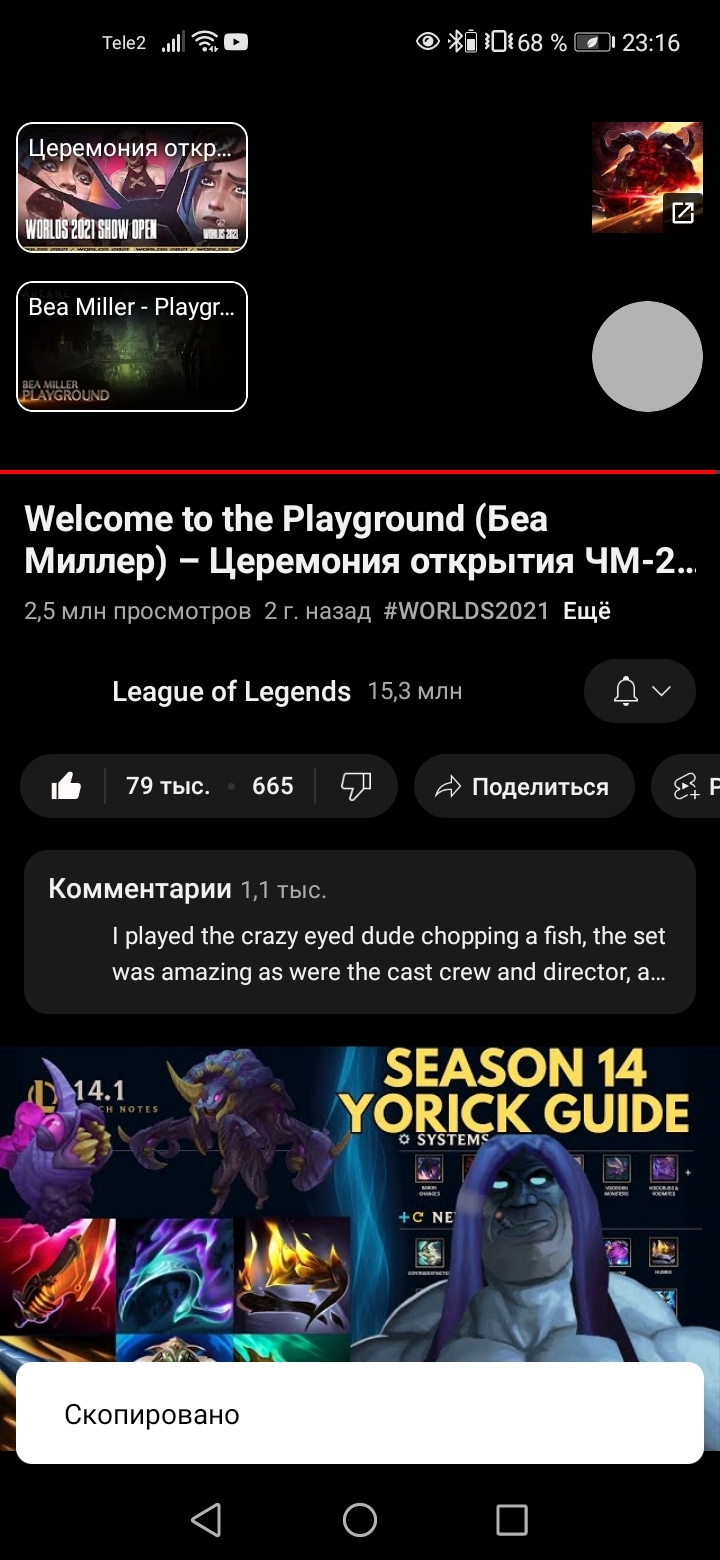Open recent apps from navigation bar
The width and height of the screenshot is (720, 1560).
512,1520
